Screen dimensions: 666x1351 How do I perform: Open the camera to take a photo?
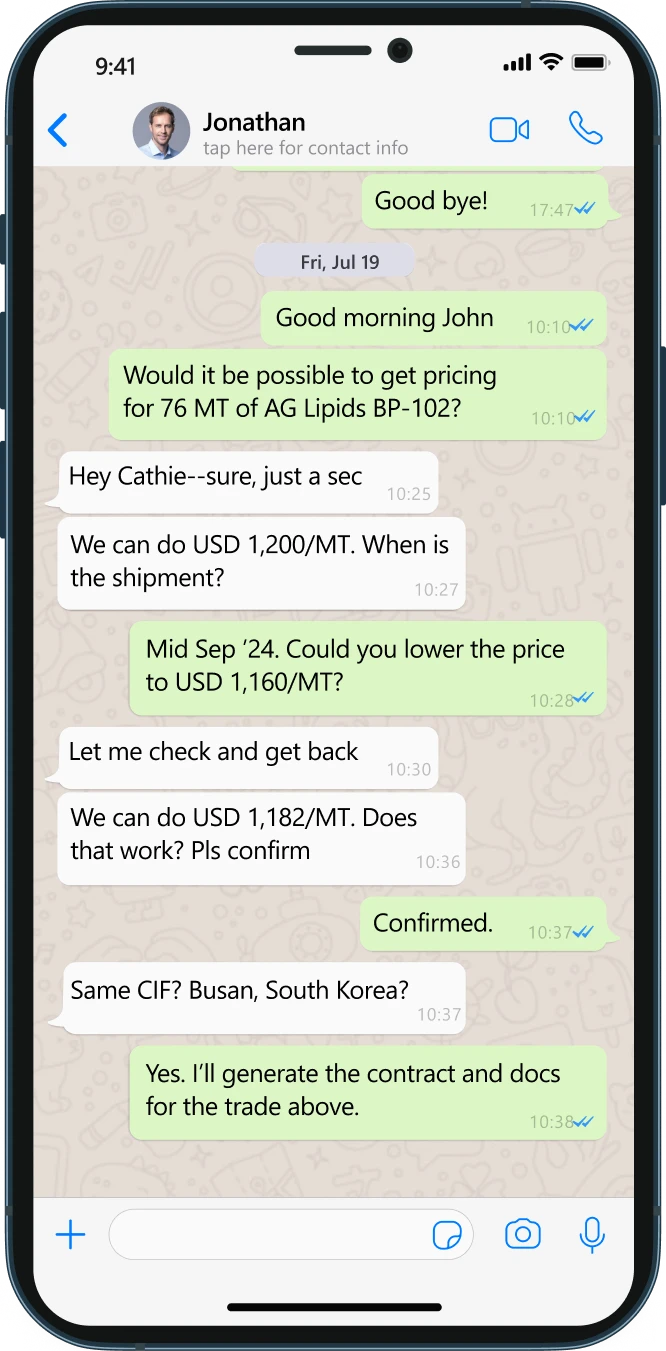tap(522, 1234)
